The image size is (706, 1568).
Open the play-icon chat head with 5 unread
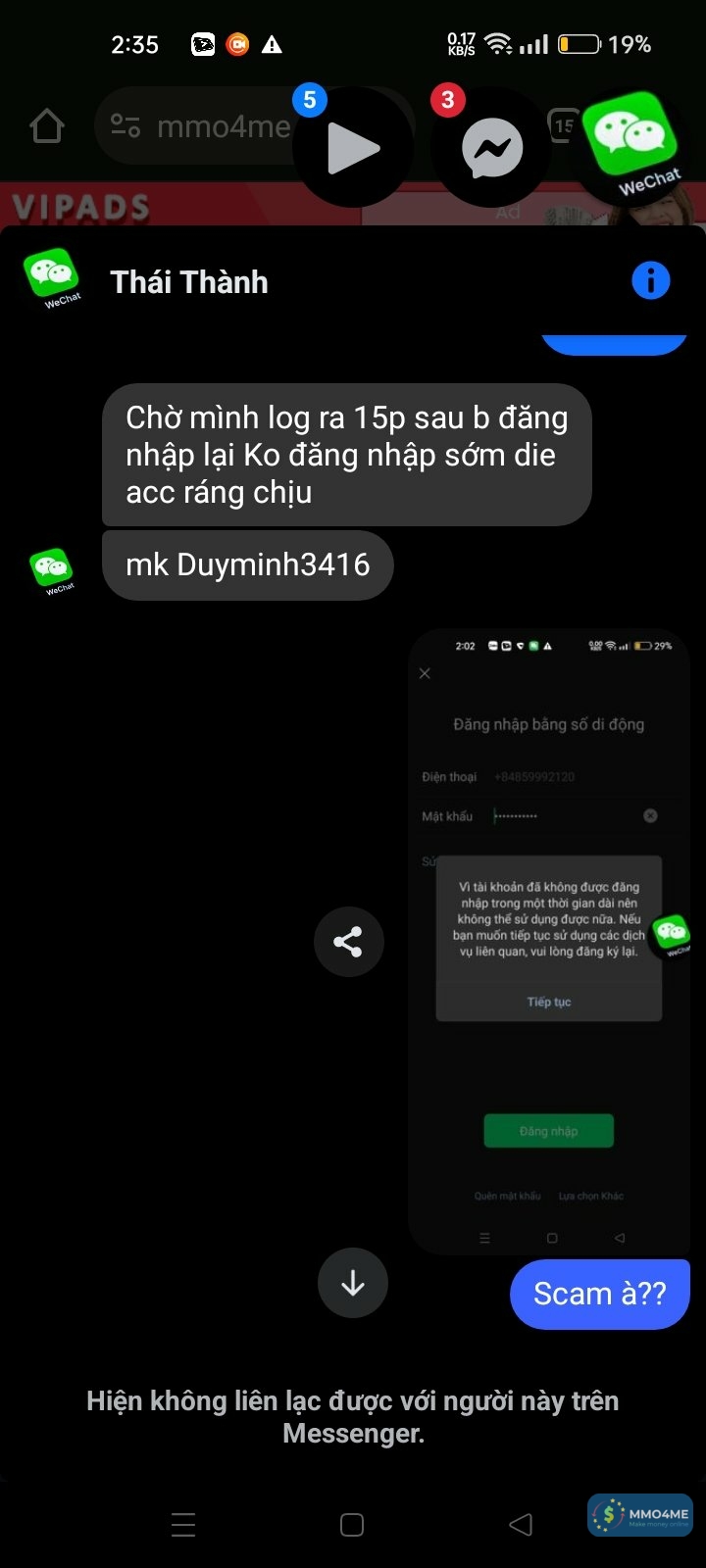(x=352, y=148)
